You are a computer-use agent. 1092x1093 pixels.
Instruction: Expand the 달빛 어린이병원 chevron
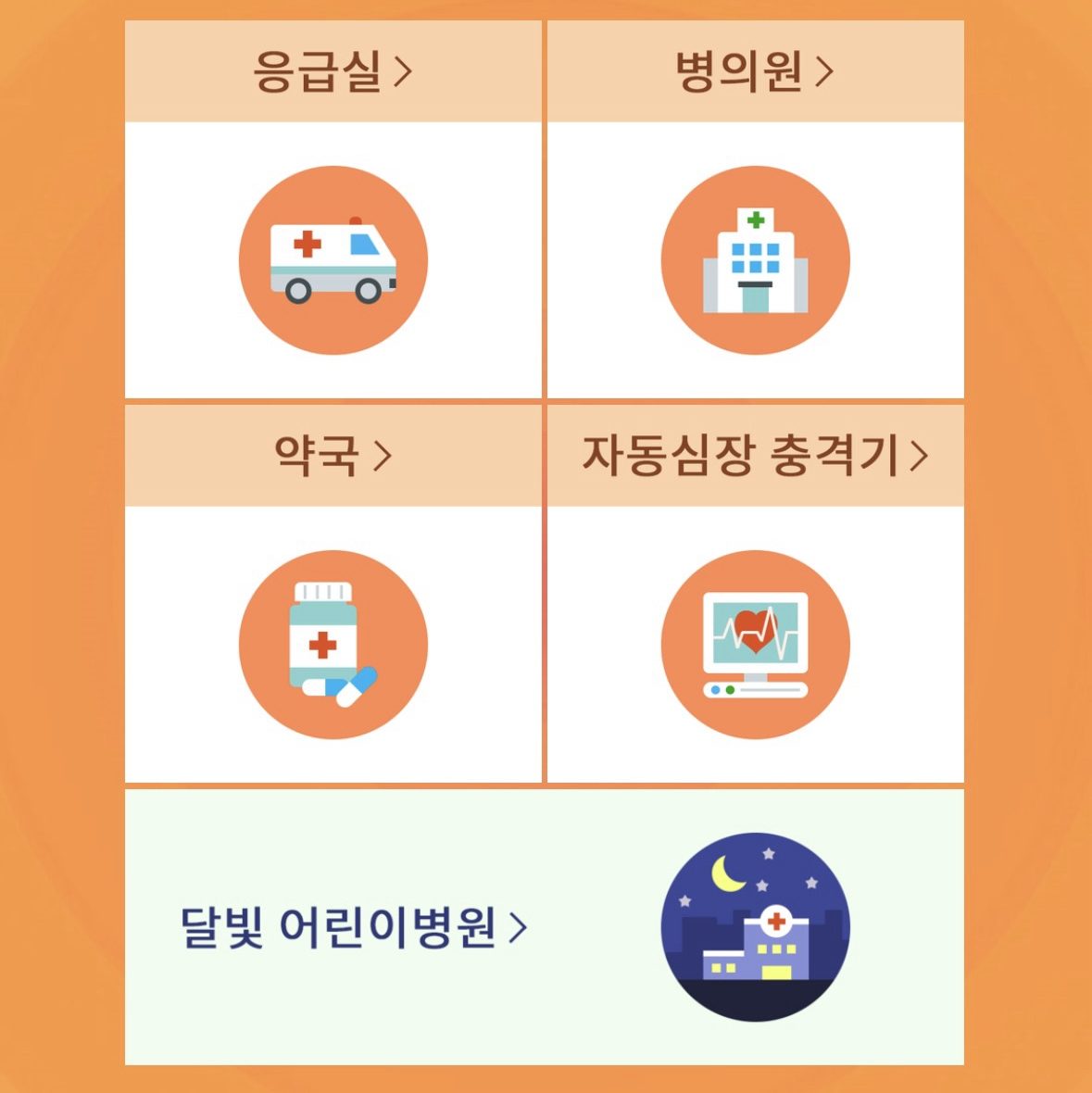coord(520,926)
